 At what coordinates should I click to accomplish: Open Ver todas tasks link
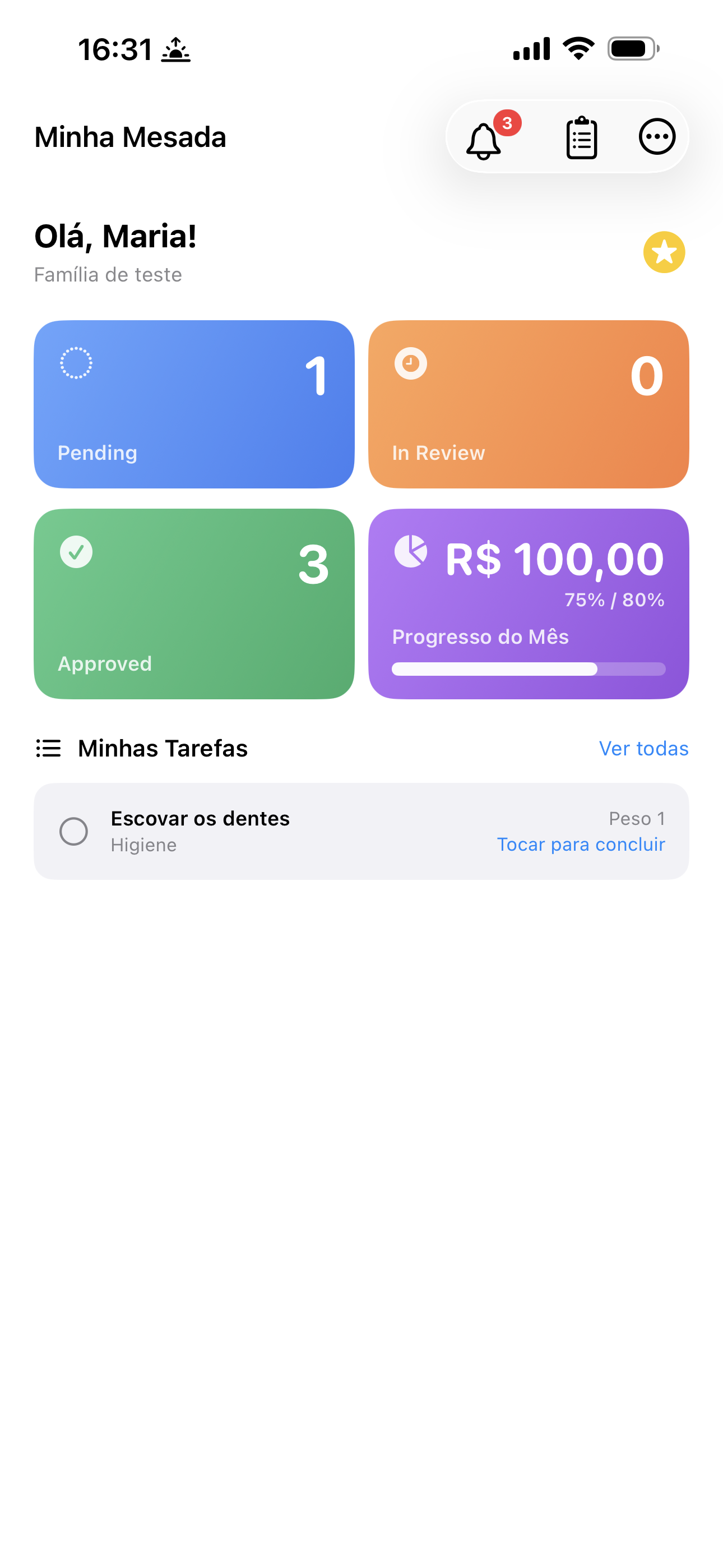643,748
